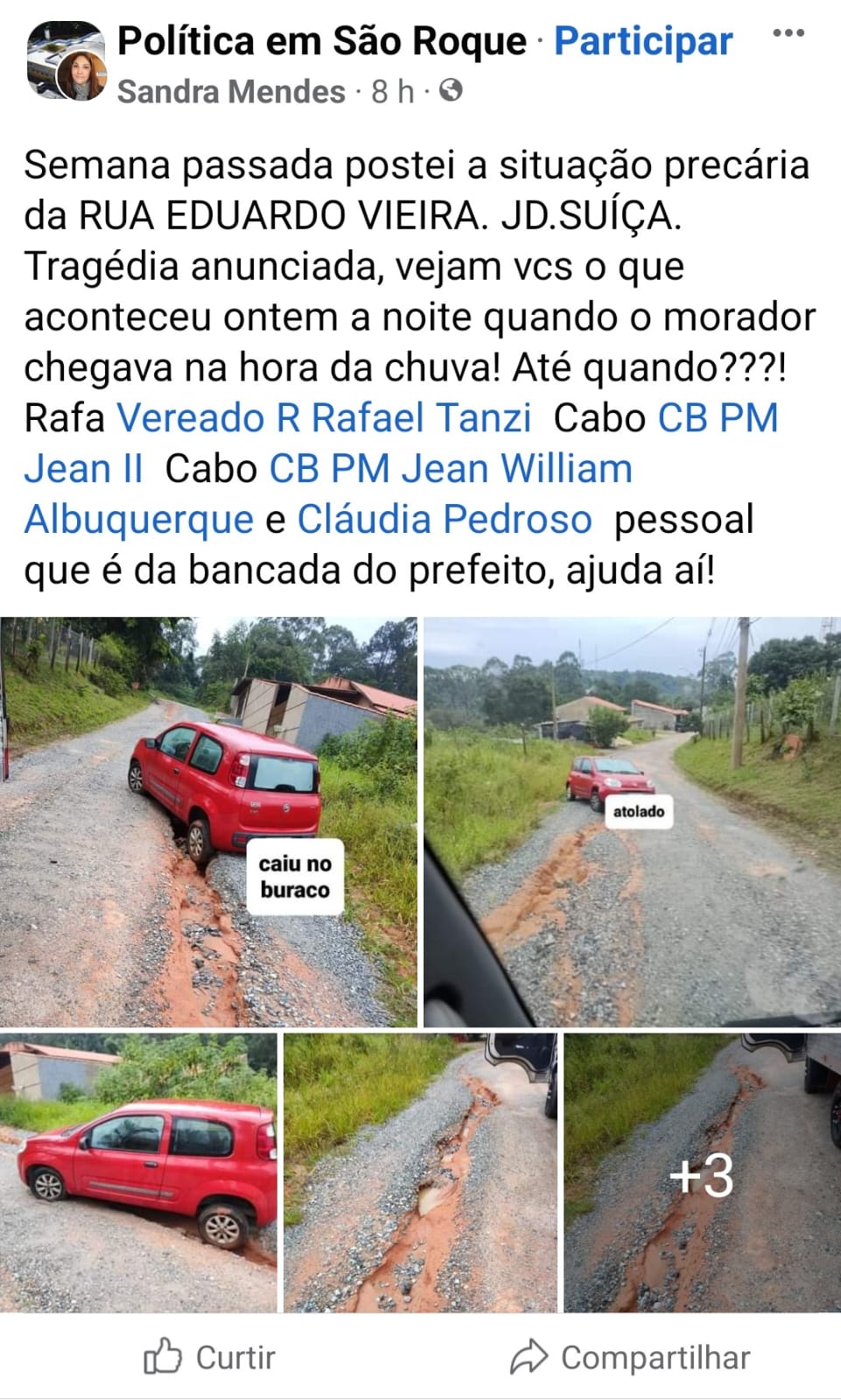Open Sandra Mendes' profile

click(x=231, y=91)
